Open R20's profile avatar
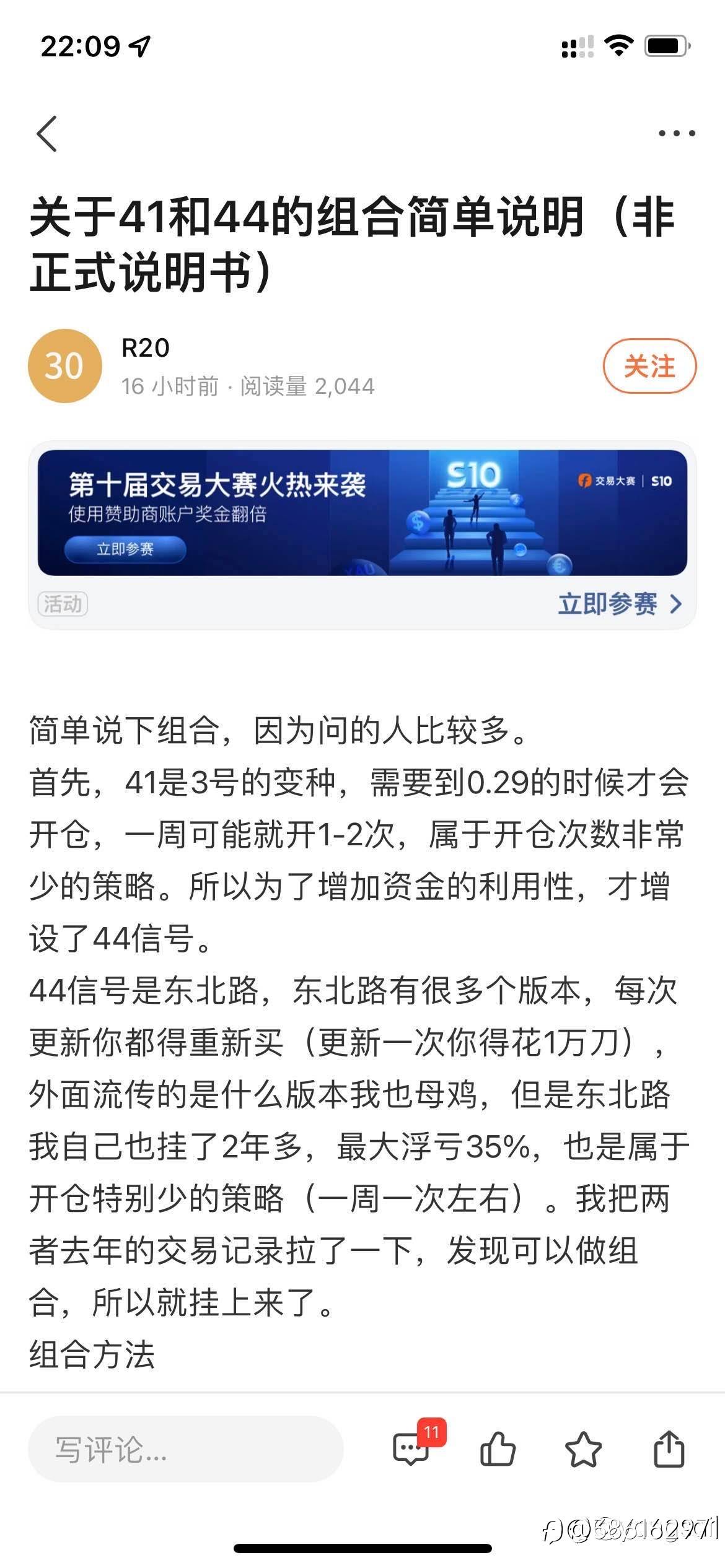 pos(64,366)
